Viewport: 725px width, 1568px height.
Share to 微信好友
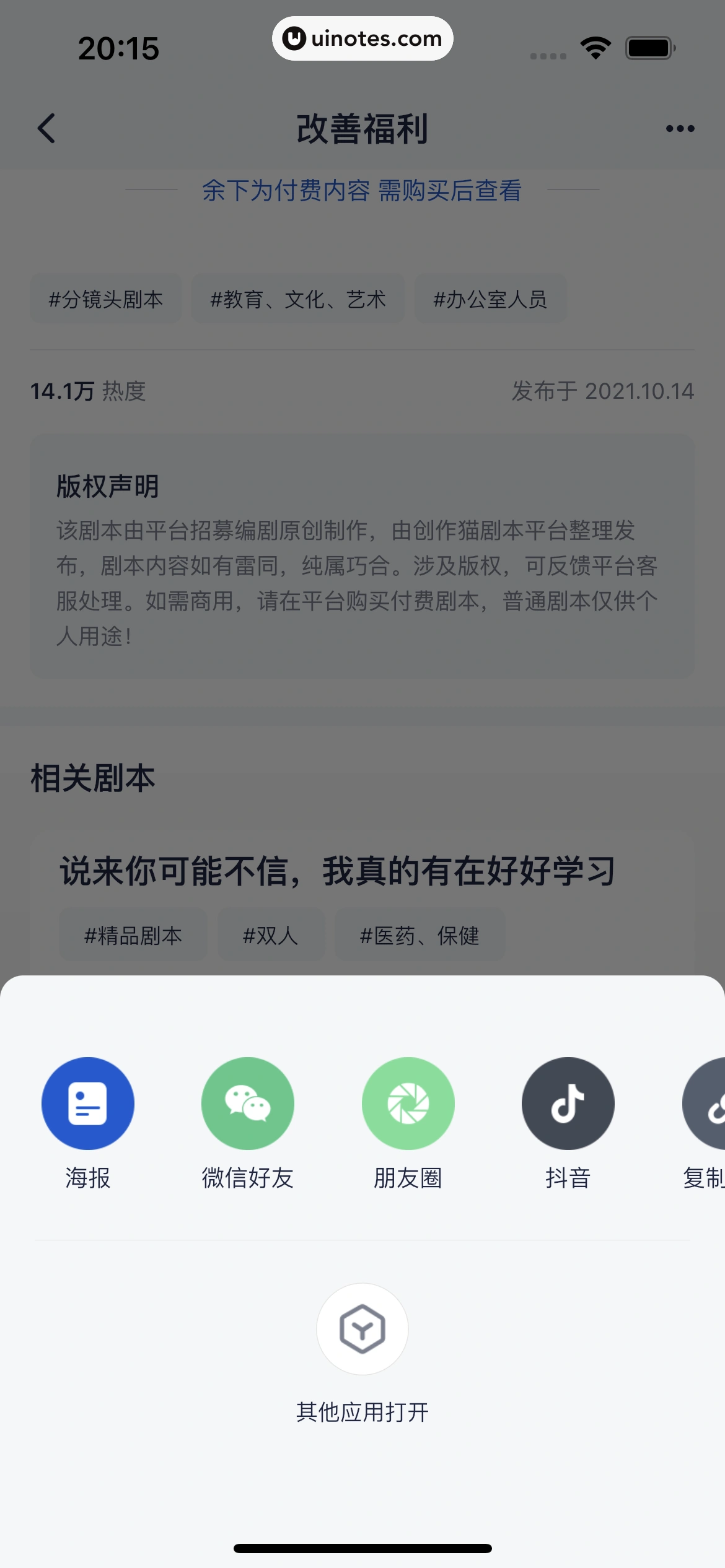pyautogui.click(x=247, y=1104)
